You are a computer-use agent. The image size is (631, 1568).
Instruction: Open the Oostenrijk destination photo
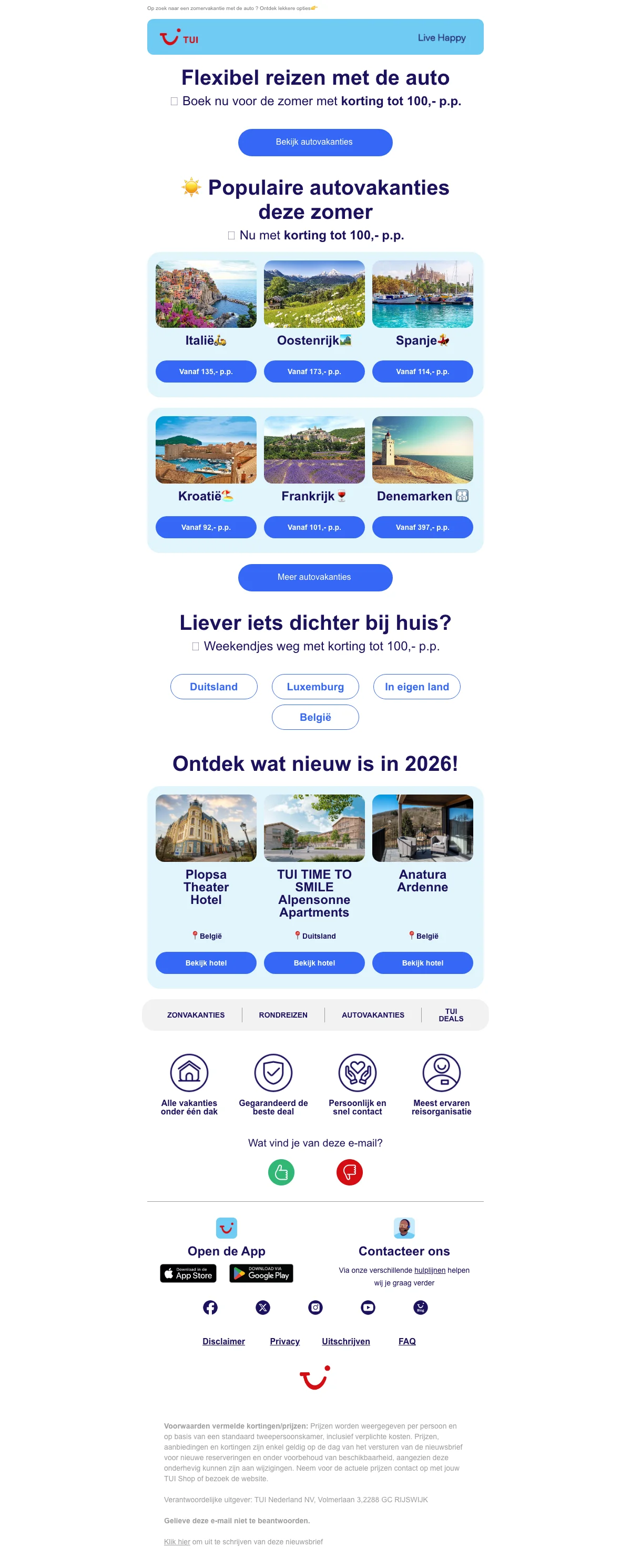click(x=314, y=294)
